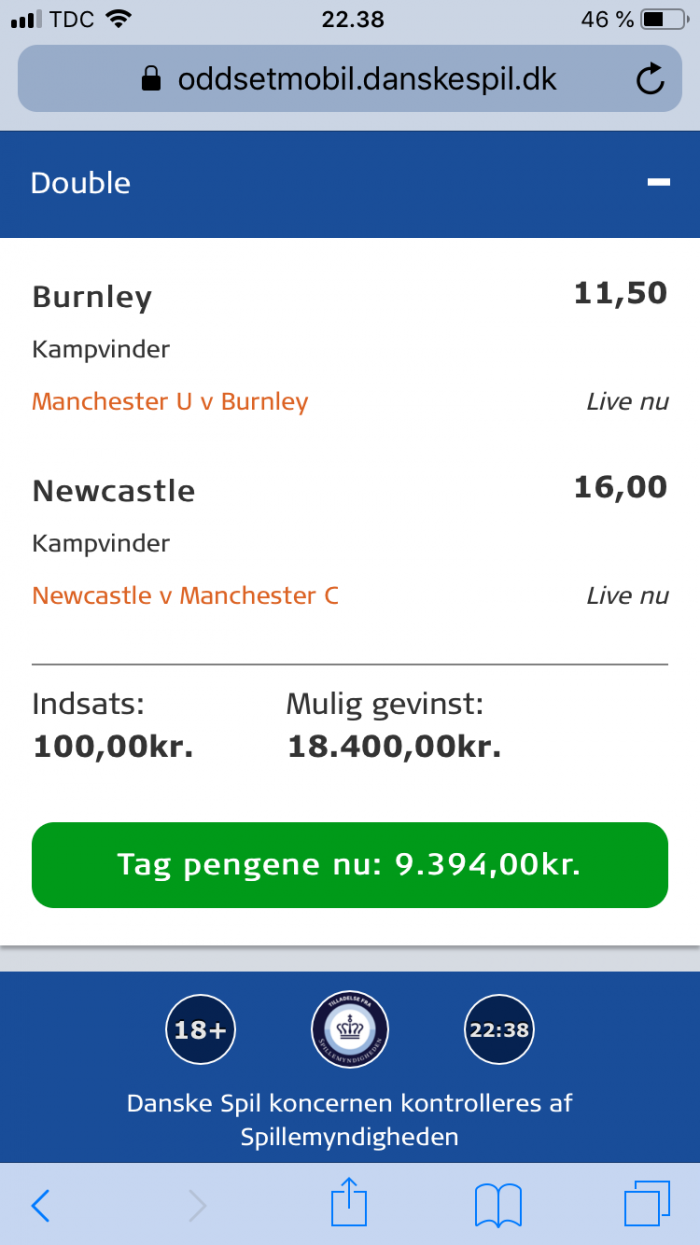Show open Safari tabs
The image size is (700, 1245).
[x=647, y=1205]
